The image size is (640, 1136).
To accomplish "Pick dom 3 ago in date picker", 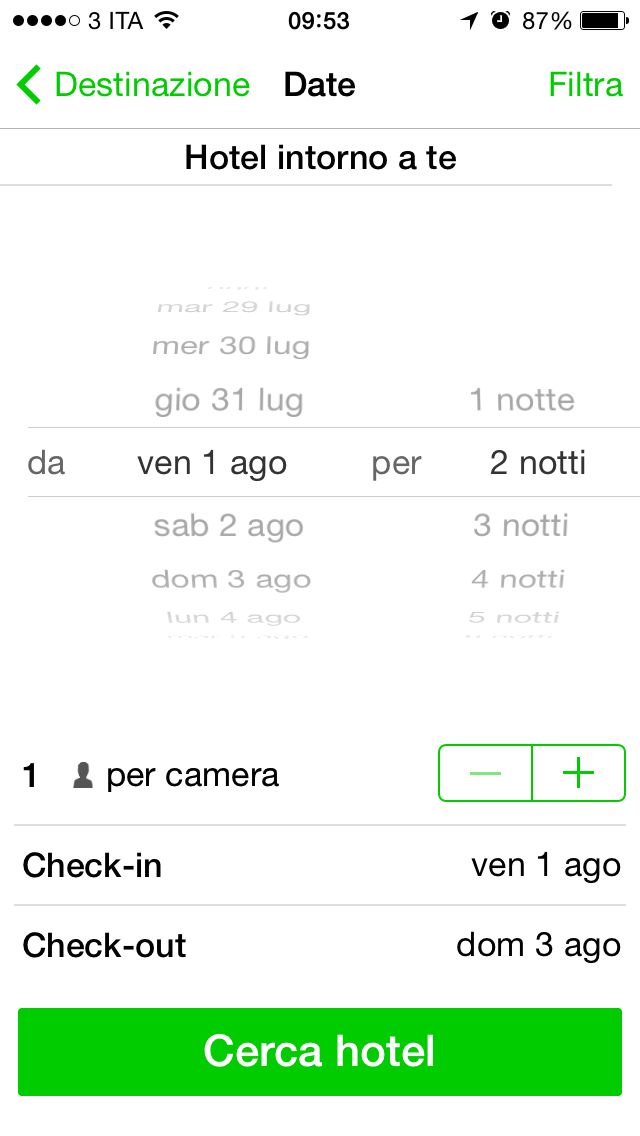I will coord(230,580).
